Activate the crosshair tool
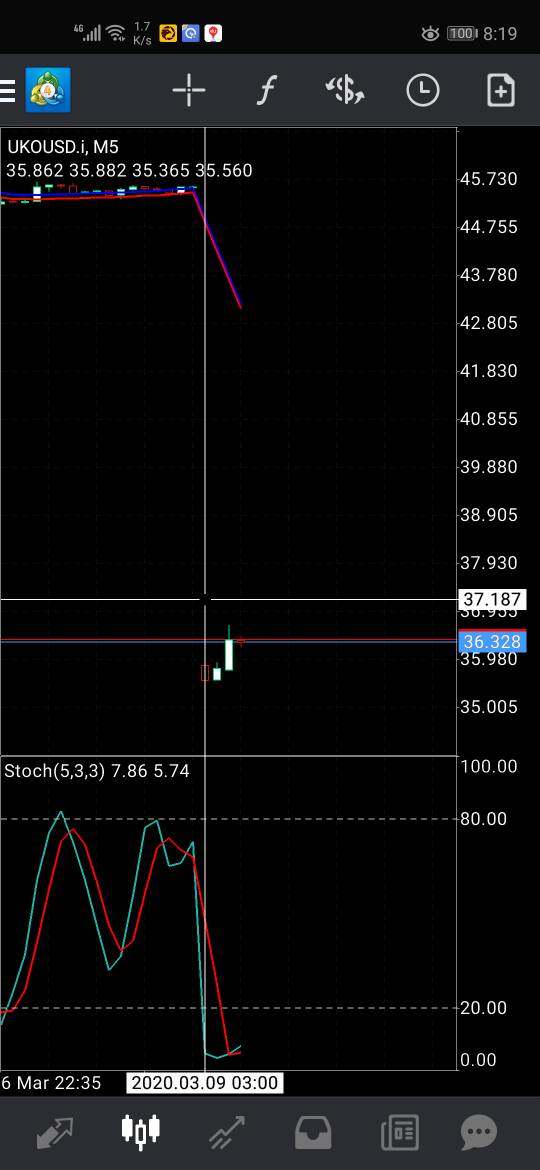 189,90
